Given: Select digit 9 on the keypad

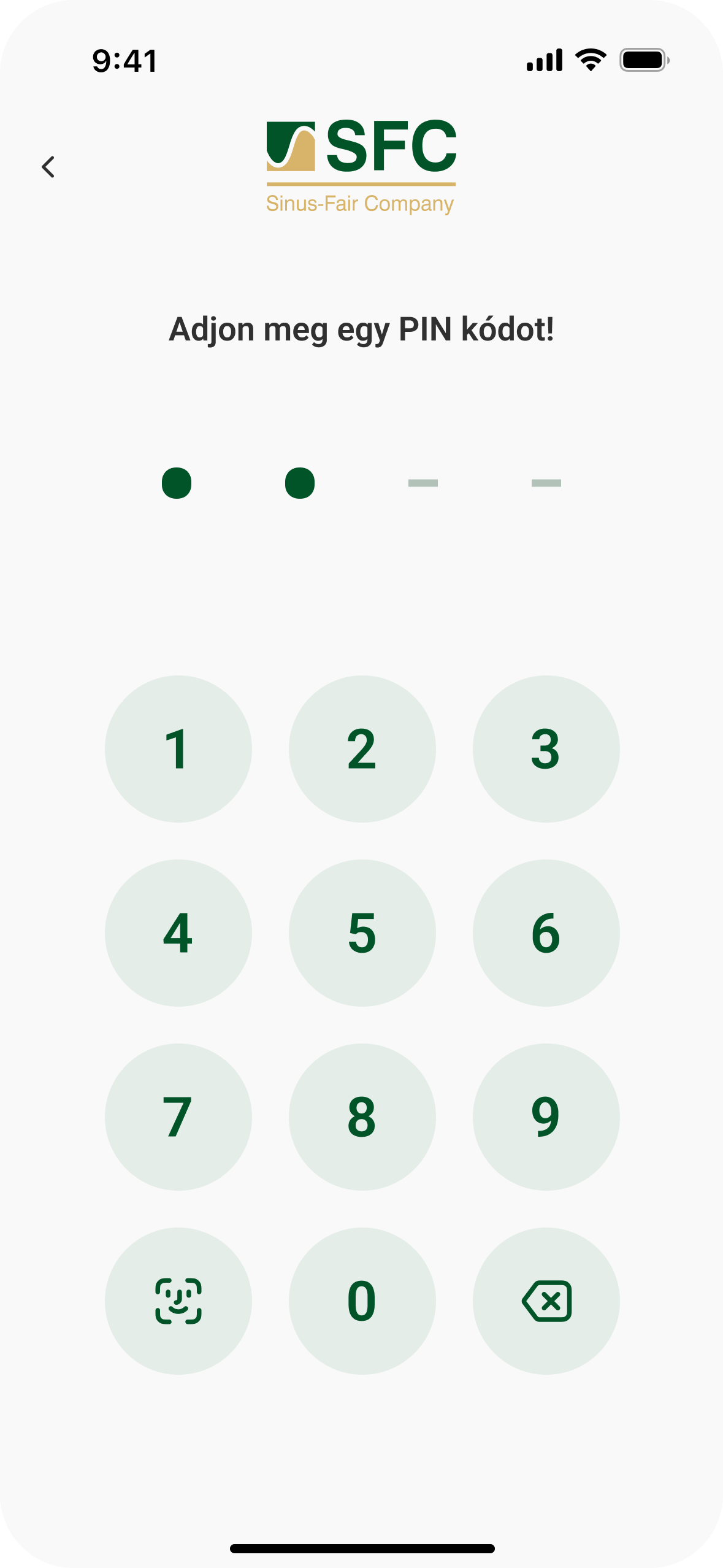Looking at the screenshot, I should [546, 1116].
